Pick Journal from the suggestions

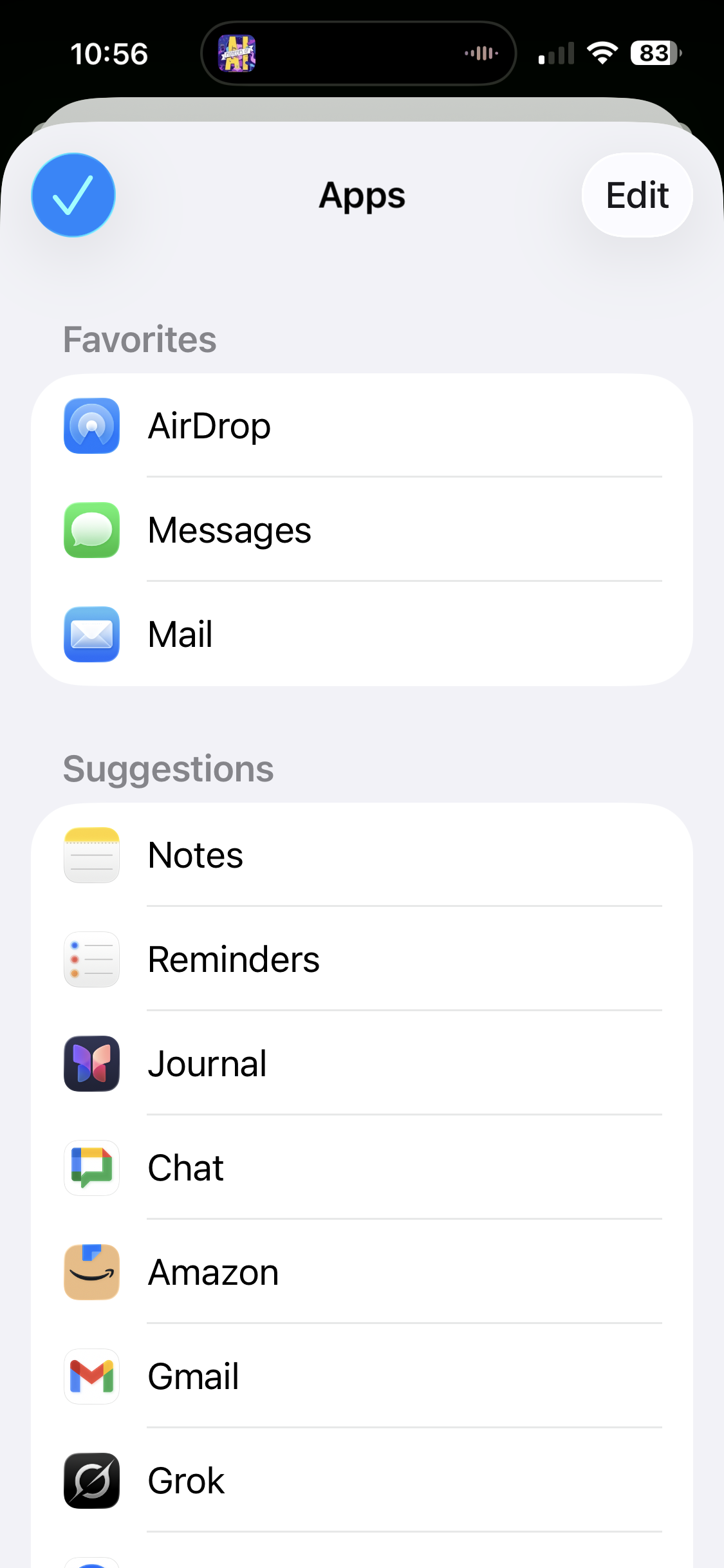(x=362, y=1063)
